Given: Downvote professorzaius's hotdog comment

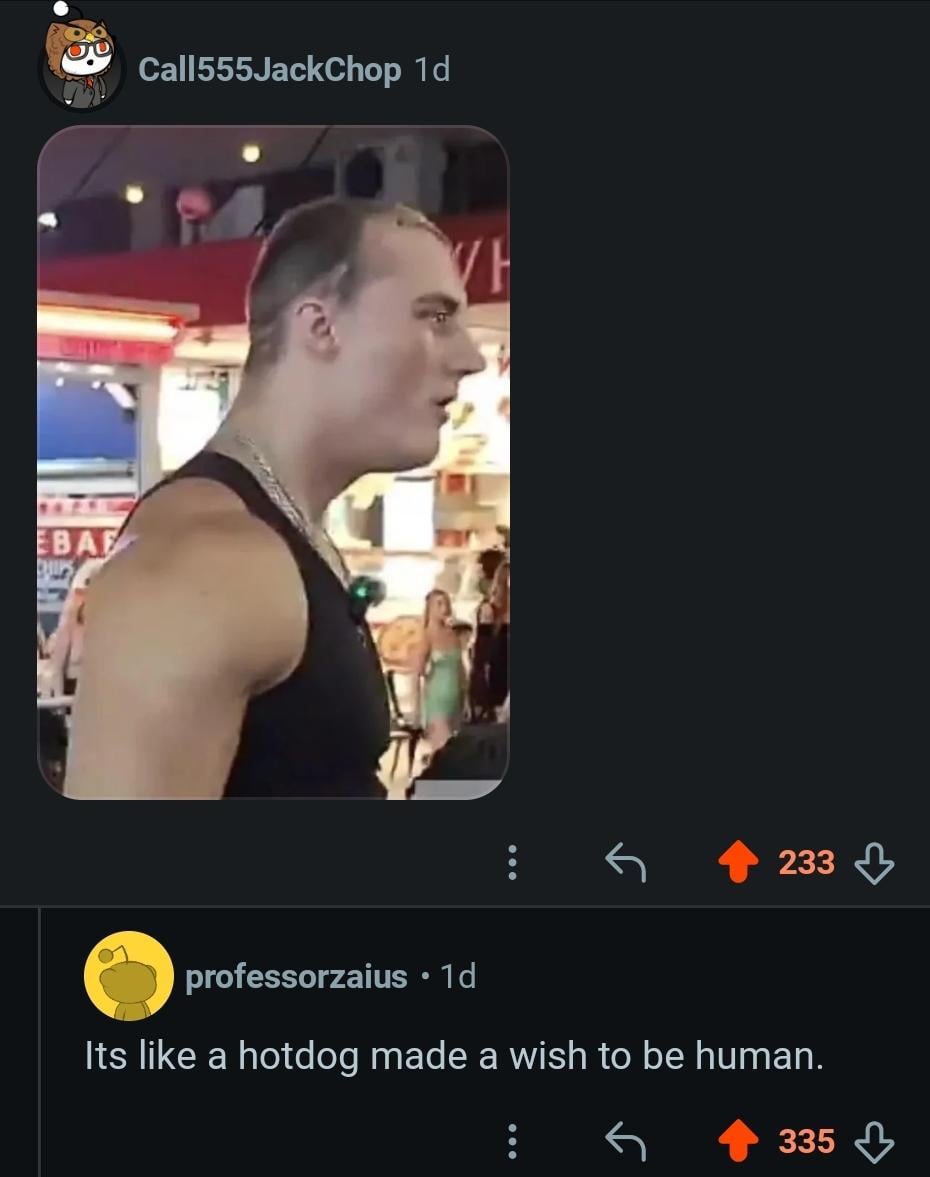Looking at the screenshot, I should pos(875,1140).
